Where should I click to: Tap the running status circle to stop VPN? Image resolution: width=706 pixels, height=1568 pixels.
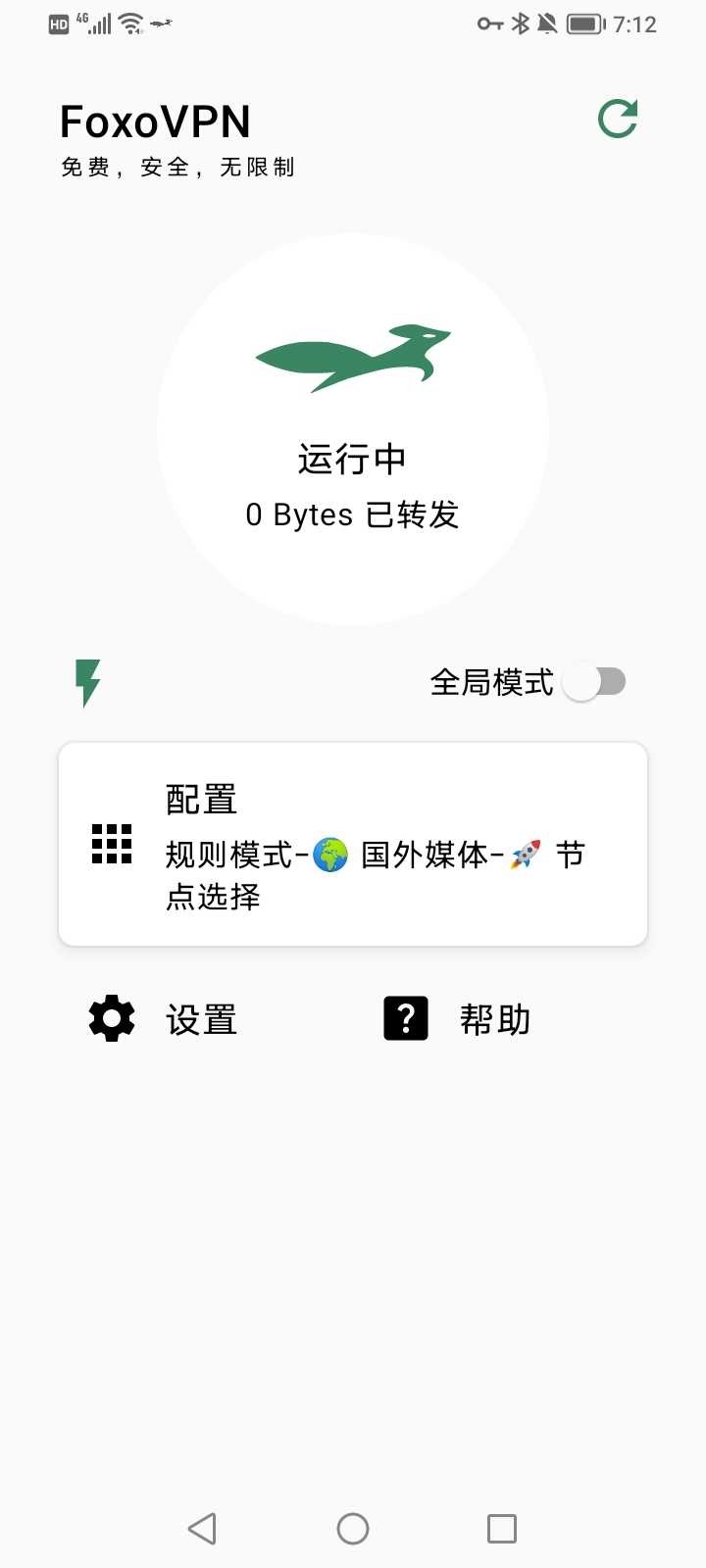coord(353,428)
